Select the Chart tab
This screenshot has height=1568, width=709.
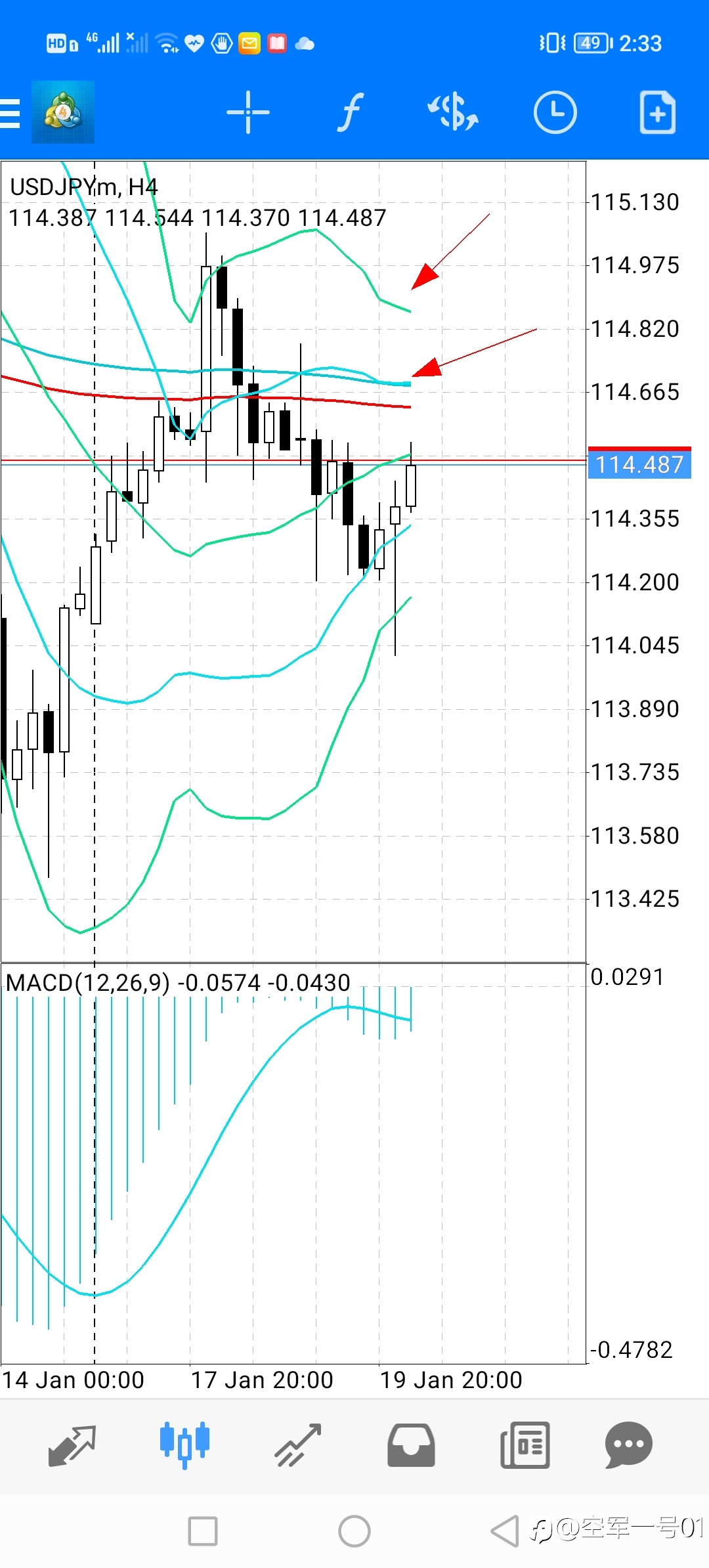184,1445
